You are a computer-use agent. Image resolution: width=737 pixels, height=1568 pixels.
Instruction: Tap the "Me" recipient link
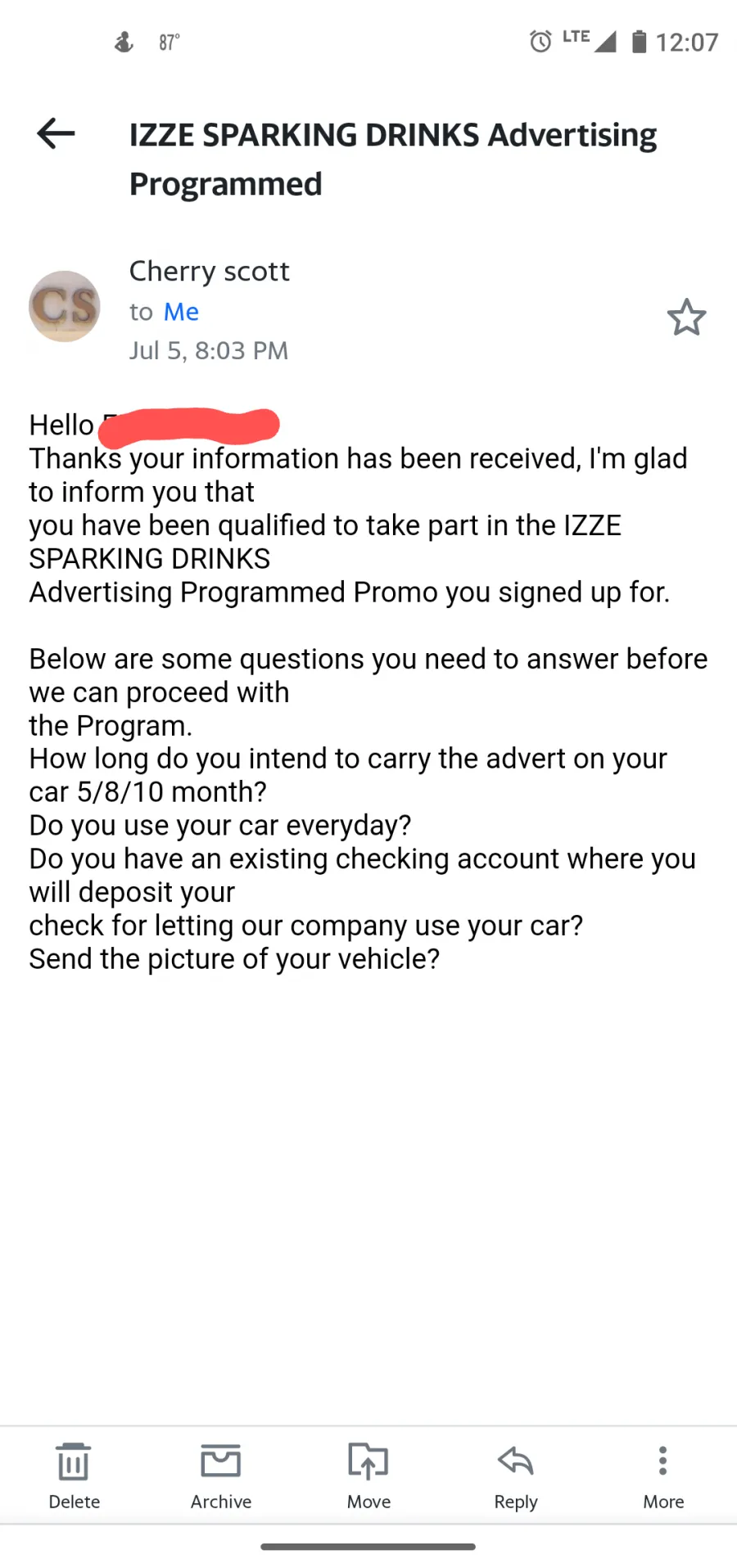(x=181, y=312)
